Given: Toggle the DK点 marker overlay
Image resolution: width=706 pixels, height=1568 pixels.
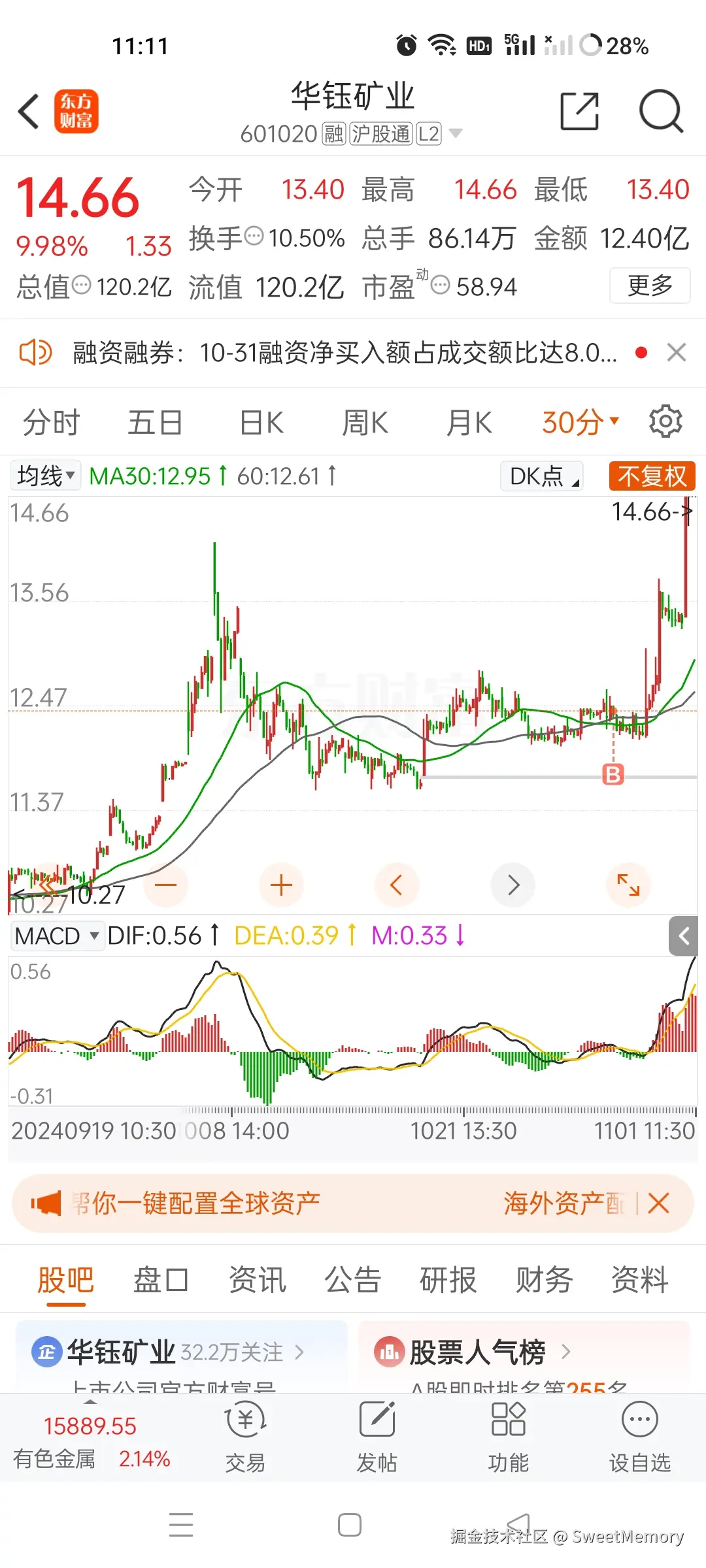Looking at the screenshot, I should tap(541, 476).
